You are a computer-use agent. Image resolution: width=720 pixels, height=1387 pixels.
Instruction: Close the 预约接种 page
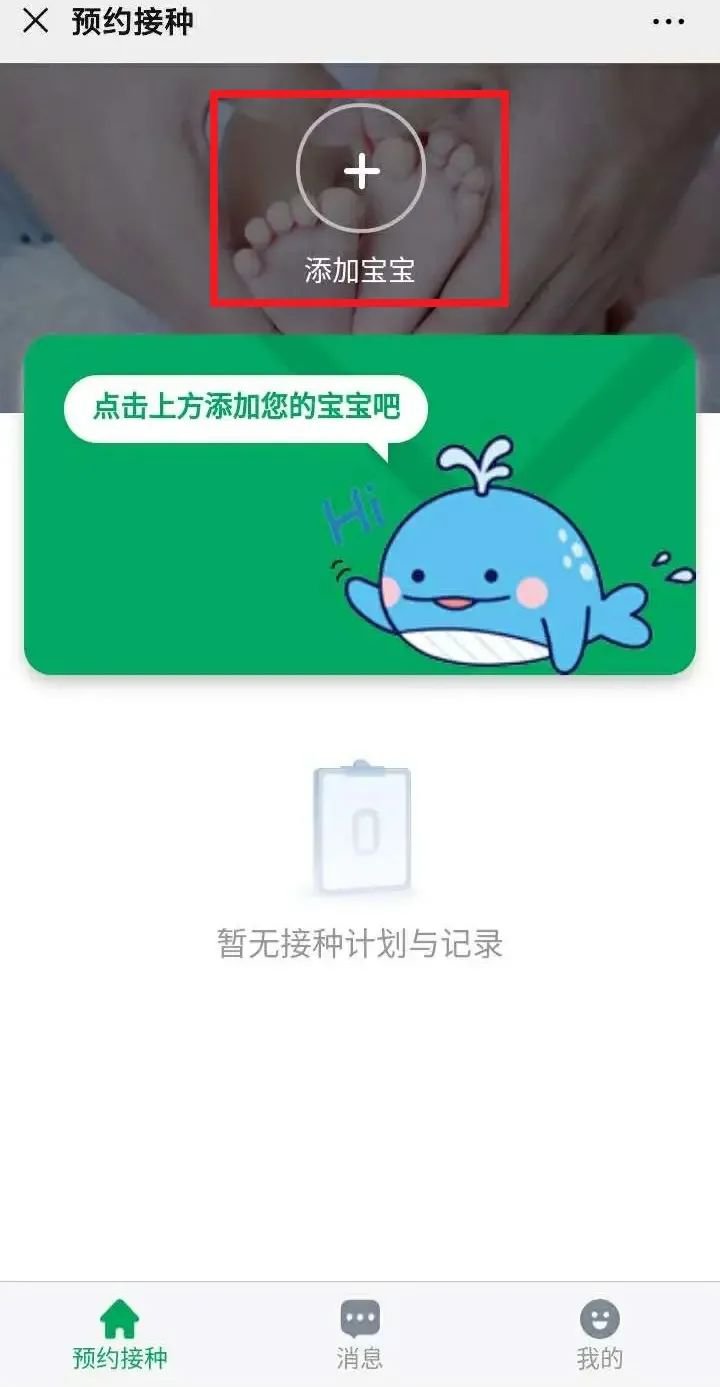click(35, 21)
